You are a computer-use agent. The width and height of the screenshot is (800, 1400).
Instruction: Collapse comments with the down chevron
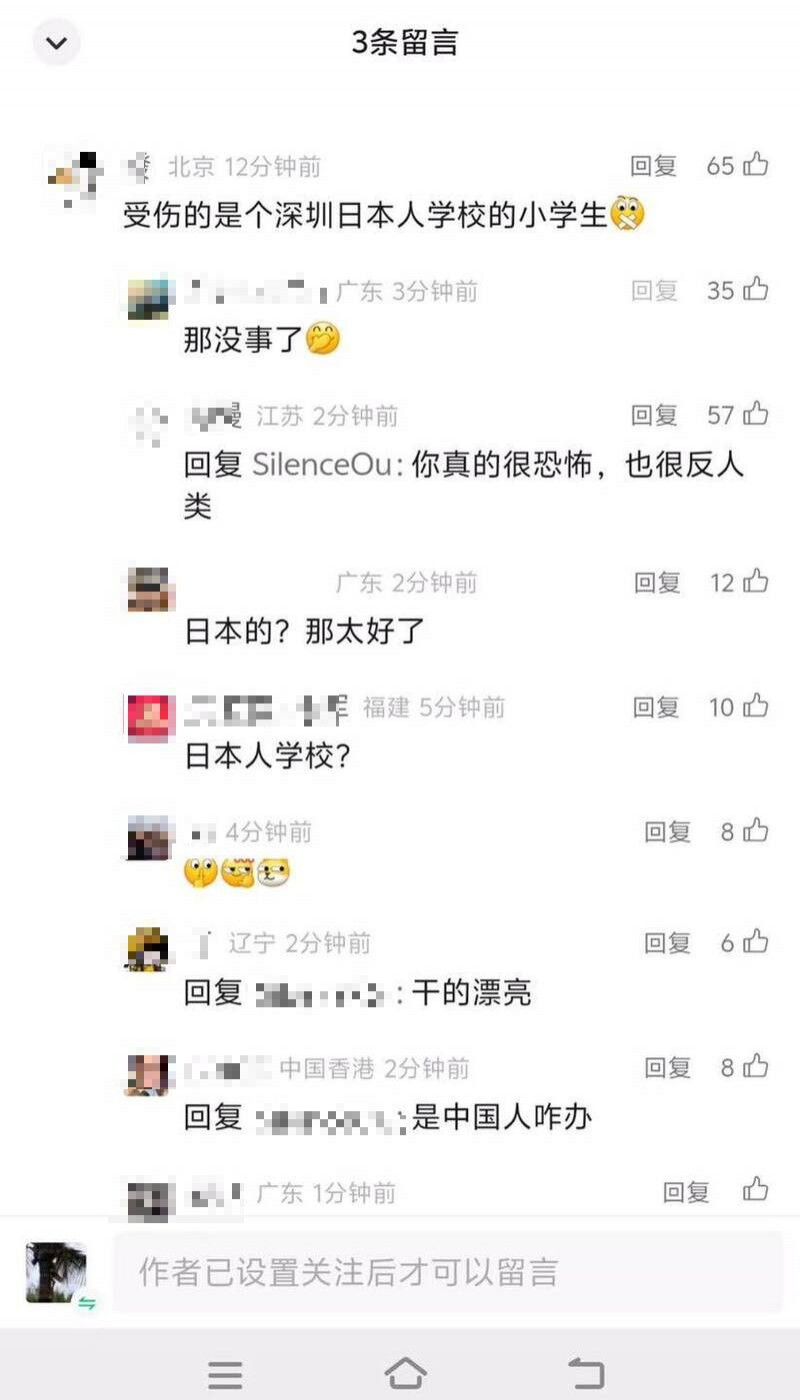(56, 43)
